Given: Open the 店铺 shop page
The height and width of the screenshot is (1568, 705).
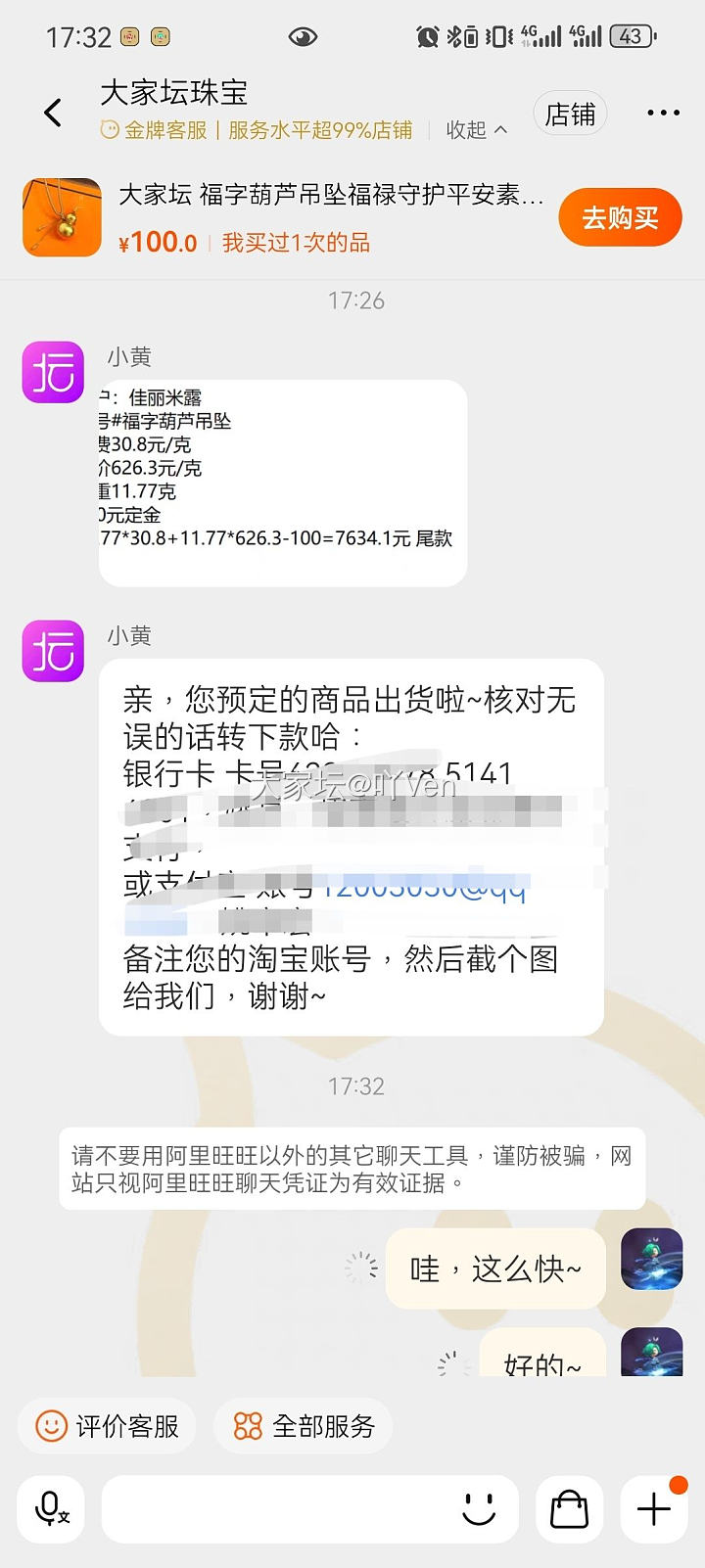Looking at the screenshot, I should coord(570,115).
